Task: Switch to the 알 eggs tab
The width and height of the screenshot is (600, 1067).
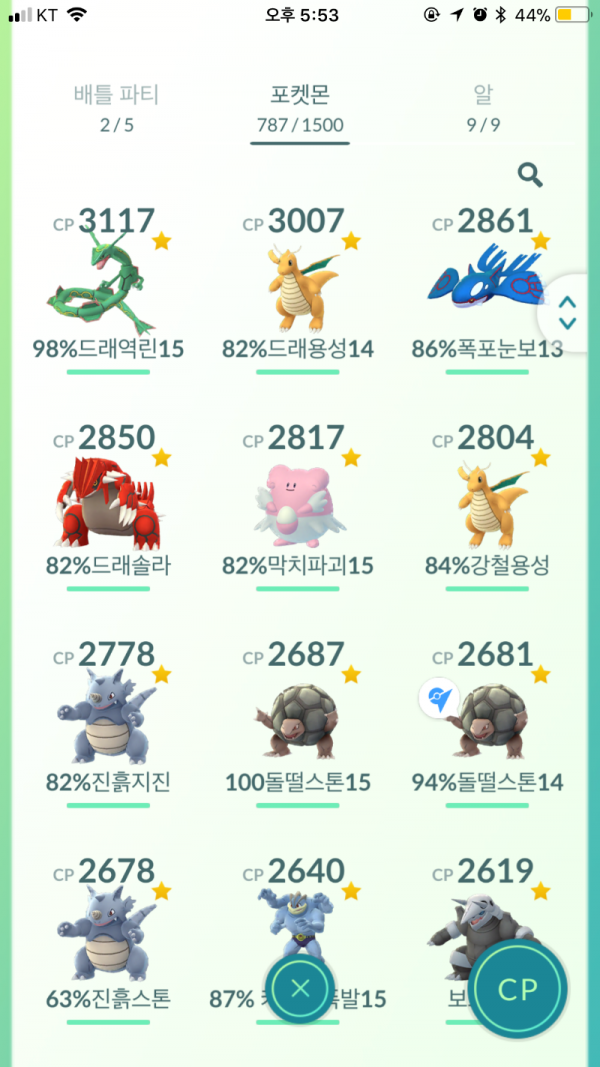Action: point(484,108)
